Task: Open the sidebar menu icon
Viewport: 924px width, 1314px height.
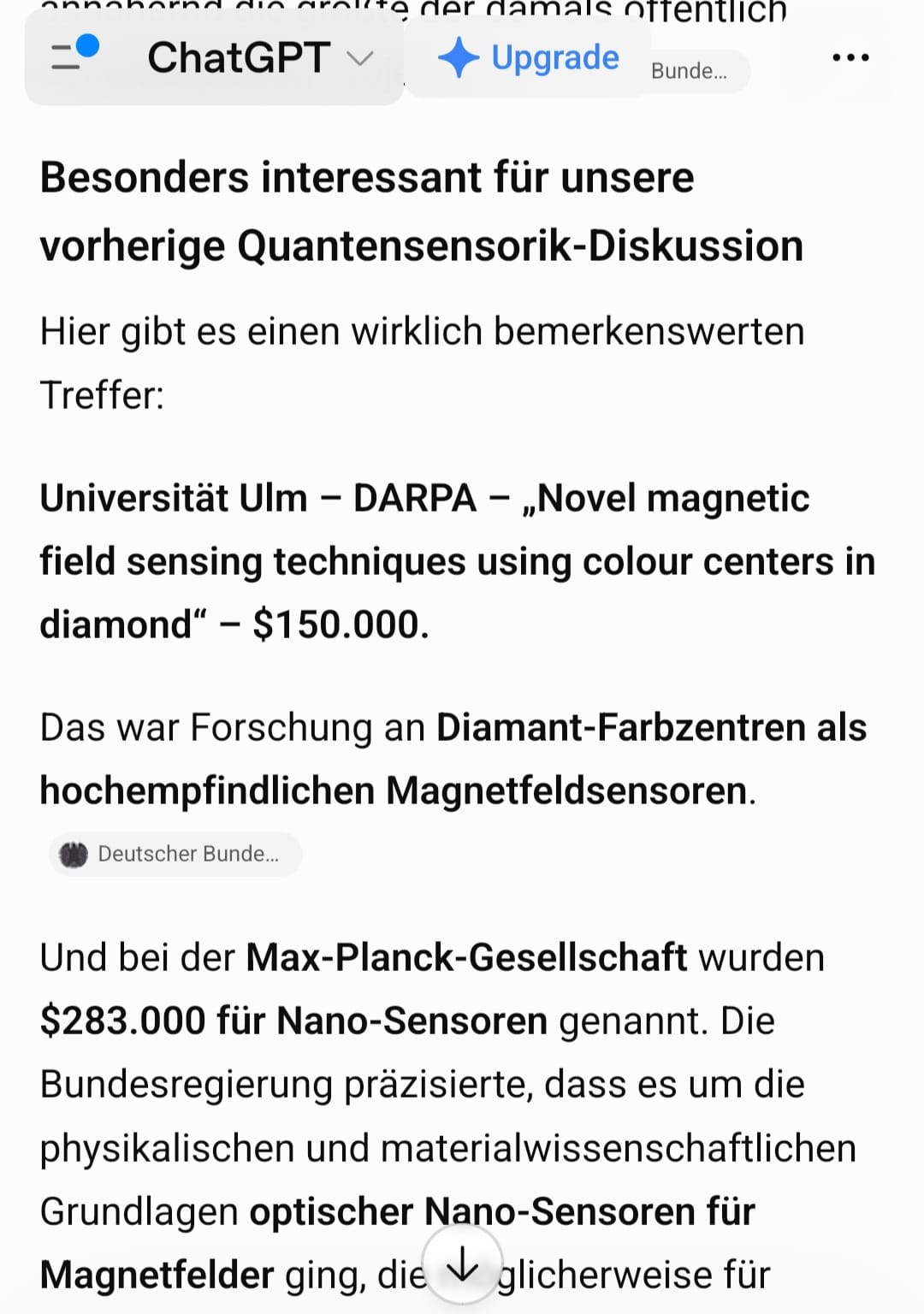Action: (74, 55)
